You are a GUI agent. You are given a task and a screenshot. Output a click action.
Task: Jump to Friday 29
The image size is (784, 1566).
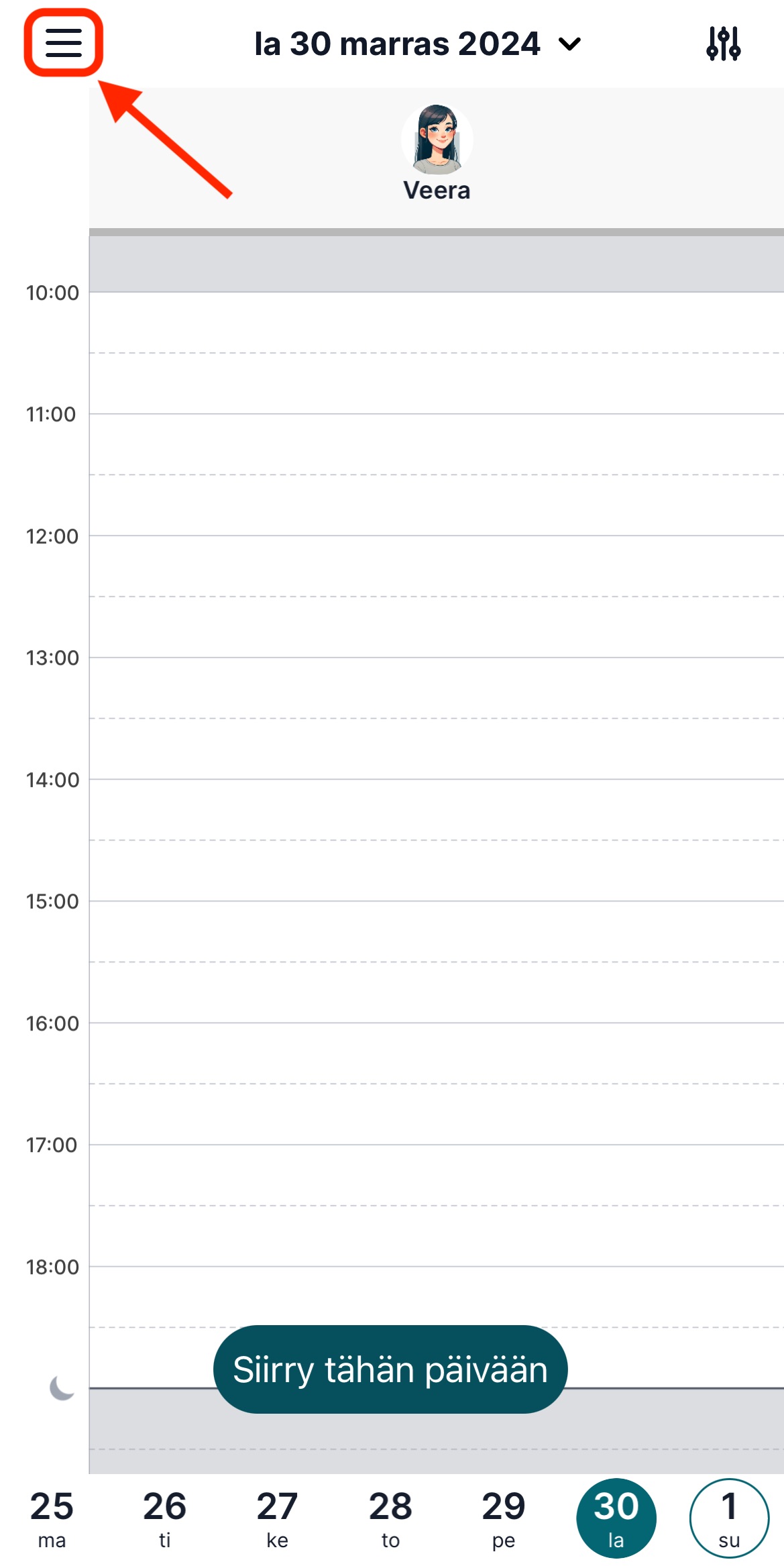coord(504,1518)
